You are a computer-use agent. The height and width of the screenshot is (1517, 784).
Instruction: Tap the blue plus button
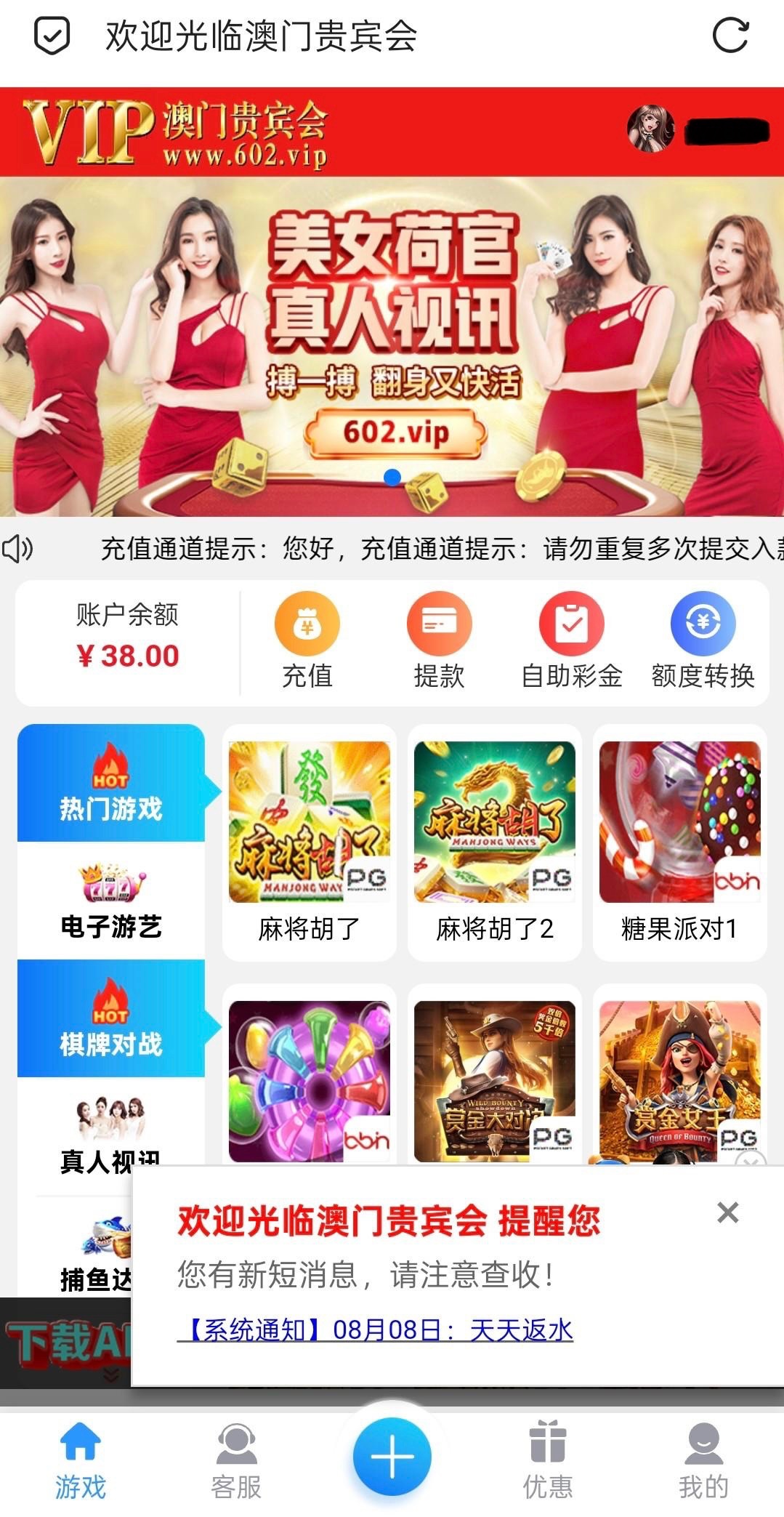pyautogui.click(x=392, y=1457)
